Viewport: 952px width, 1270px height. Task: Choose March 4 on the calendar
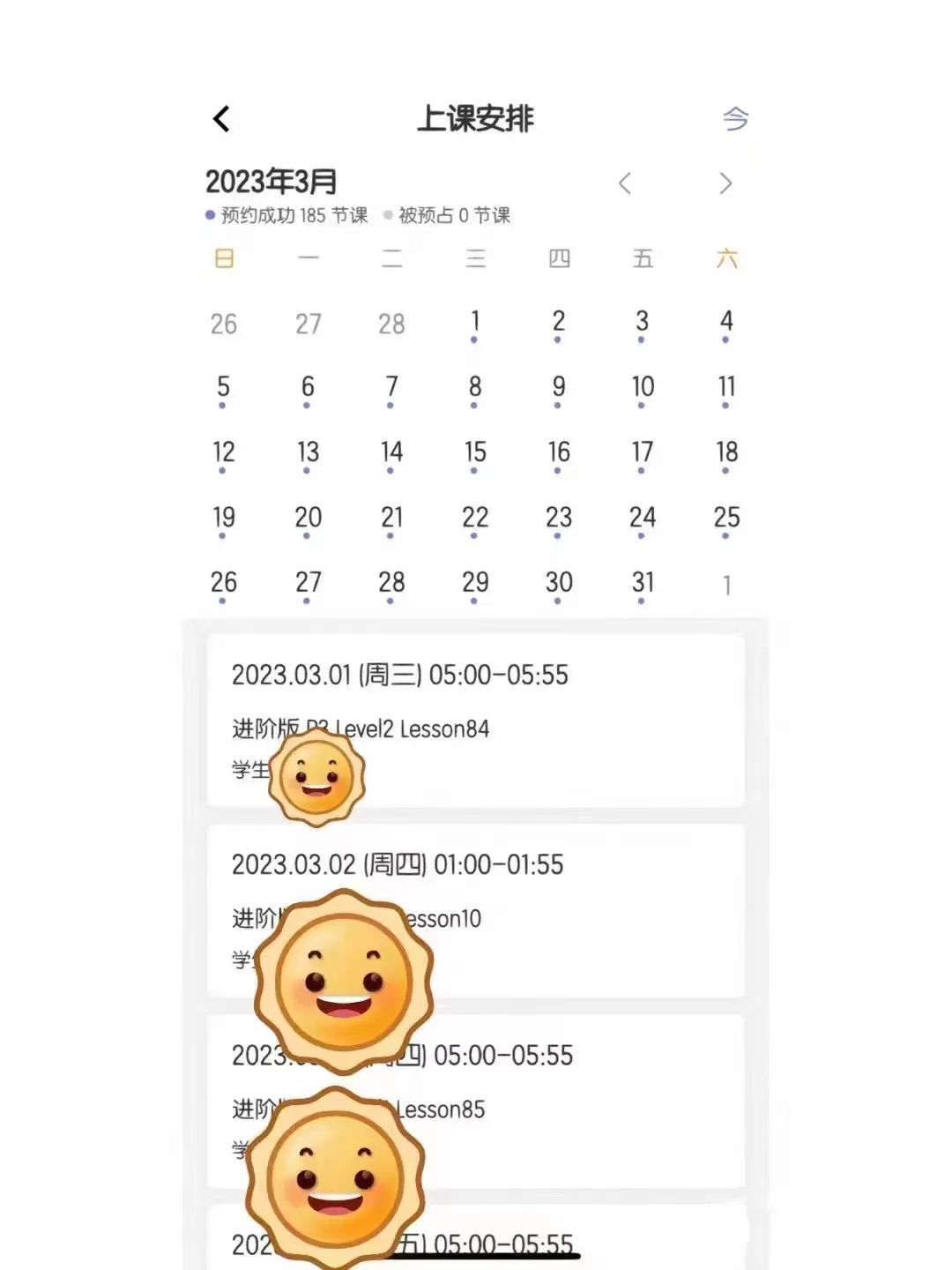726,323
